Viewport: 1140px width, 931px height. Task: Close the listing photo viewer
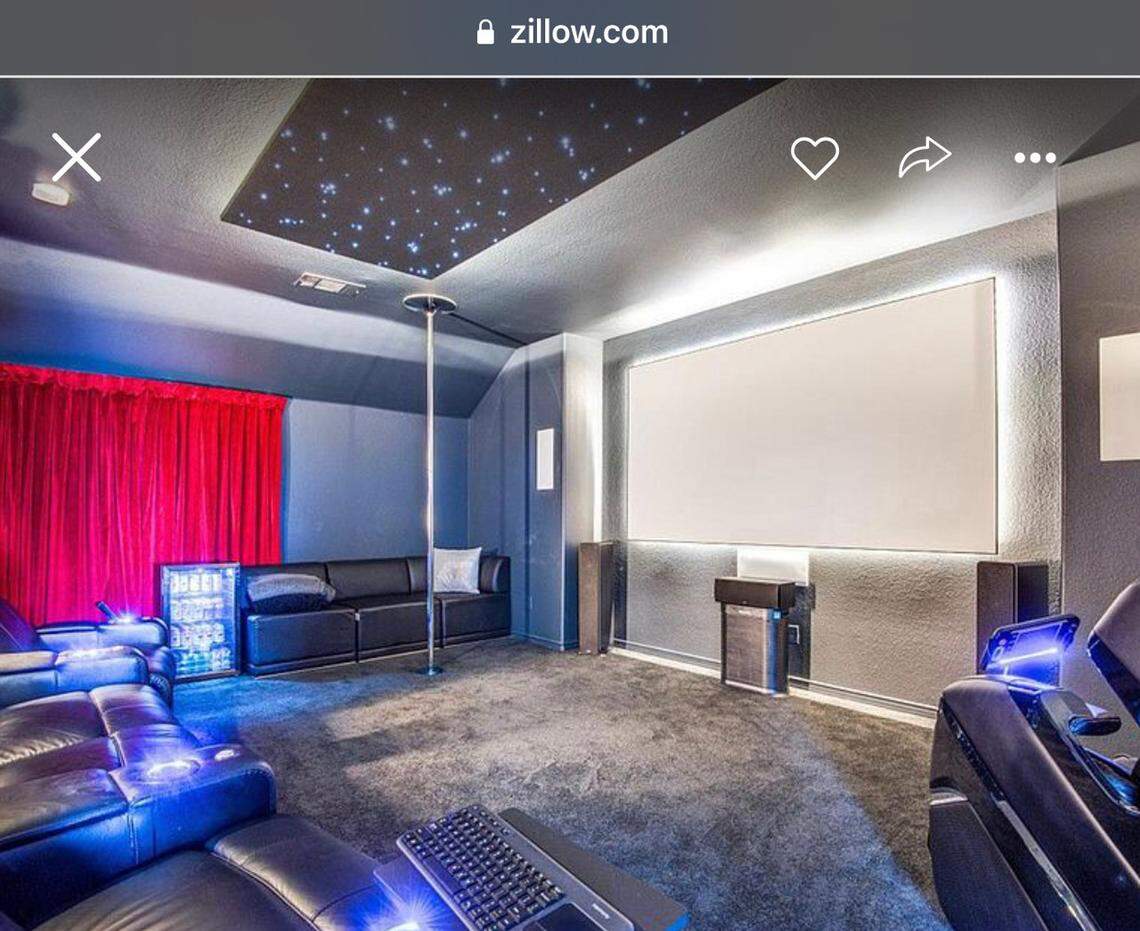pyautogui.click(x=77, y=157)
